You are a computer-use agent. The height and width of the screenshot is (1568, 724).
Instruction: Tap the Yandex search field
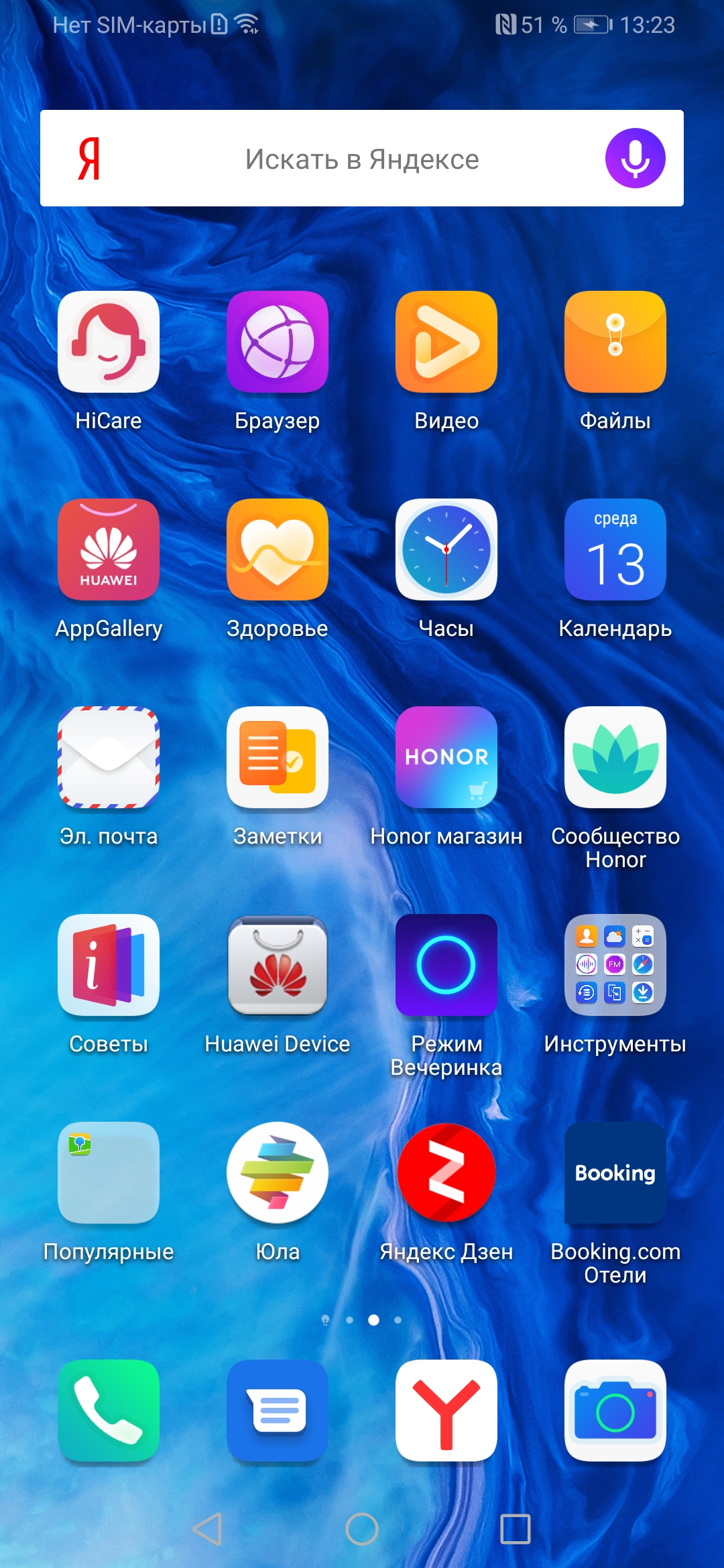click(362, 159)
